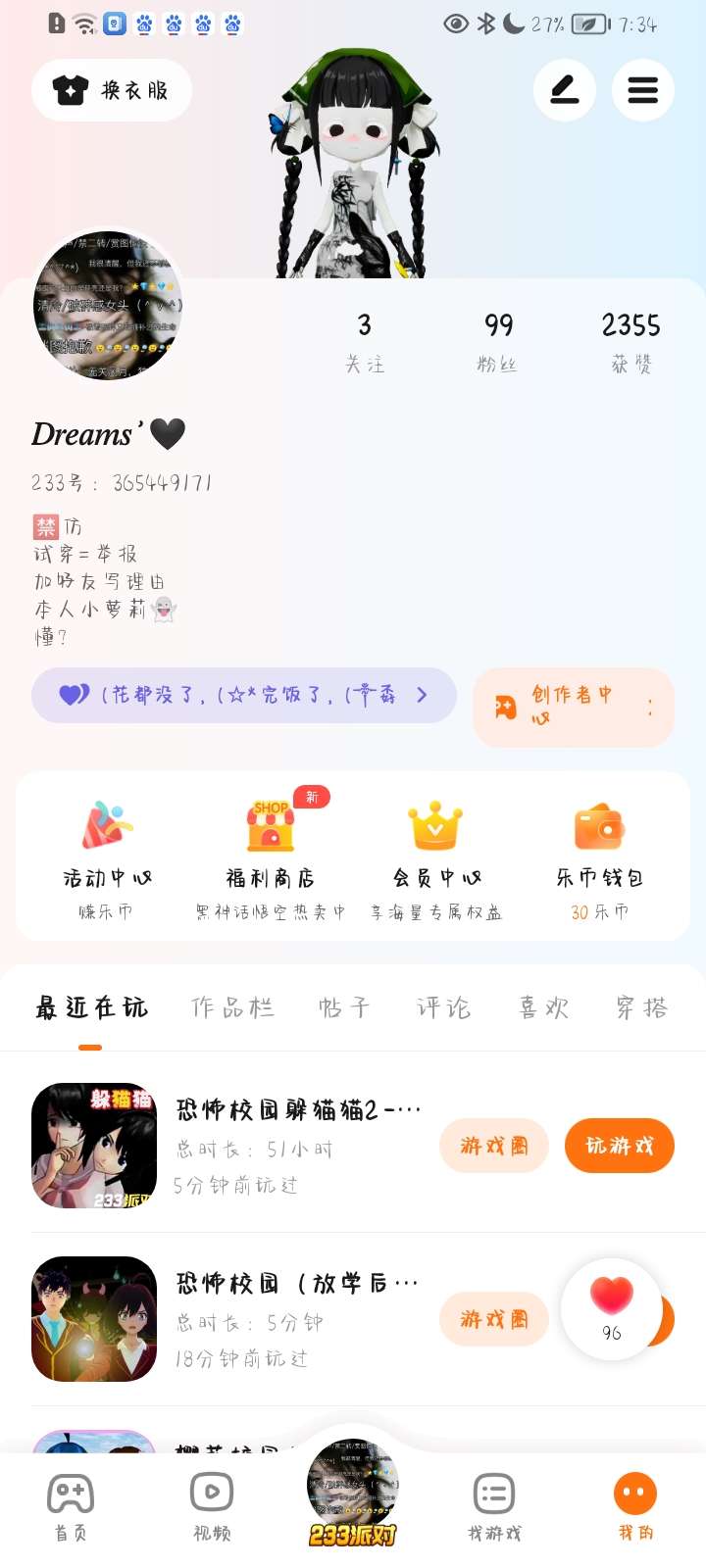Switch to the 穿搭 tab
The height and width of the screenshot is (1568, 706).
[642, 1007]
